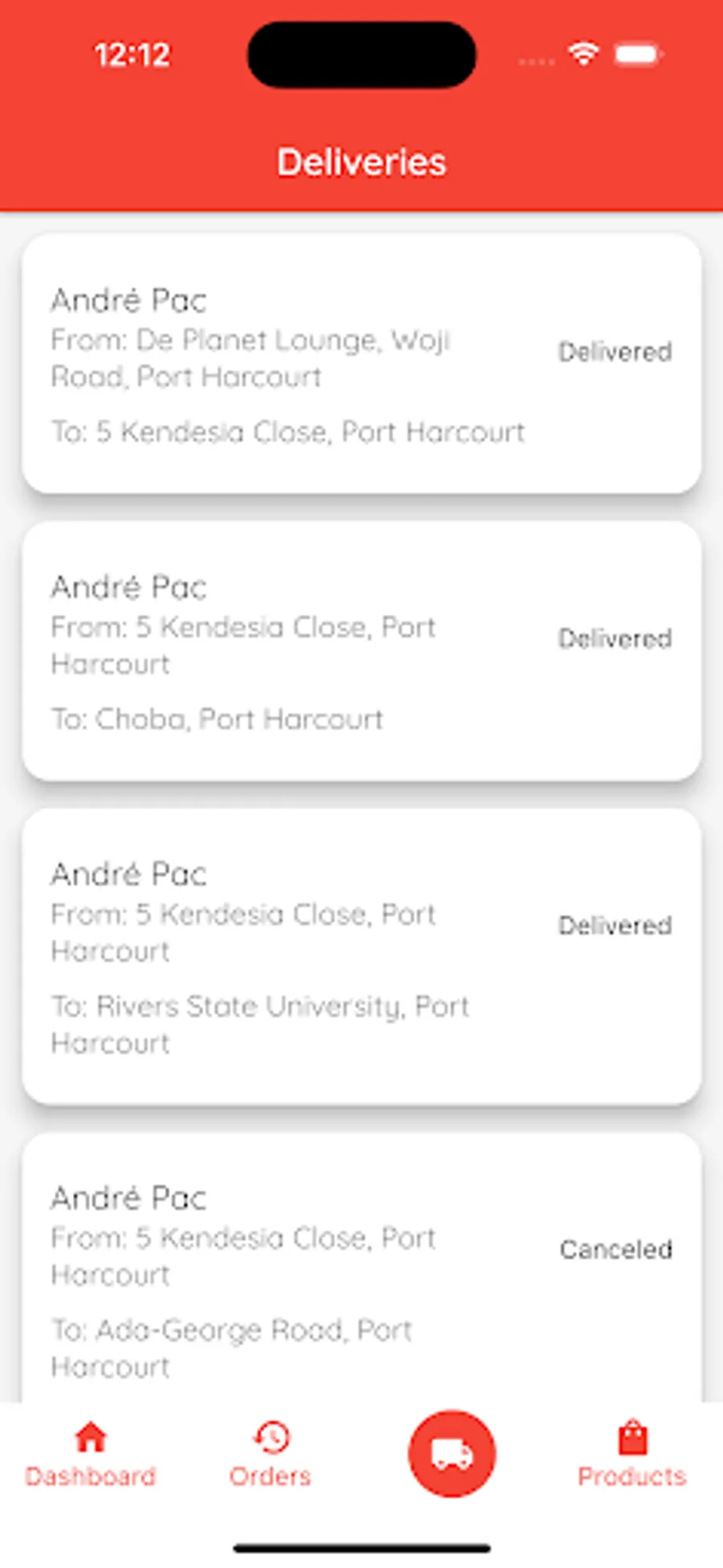723x1568 pixels.
Task: Open the delivery to Rivers State University
Action: click(x=361, y=956)
